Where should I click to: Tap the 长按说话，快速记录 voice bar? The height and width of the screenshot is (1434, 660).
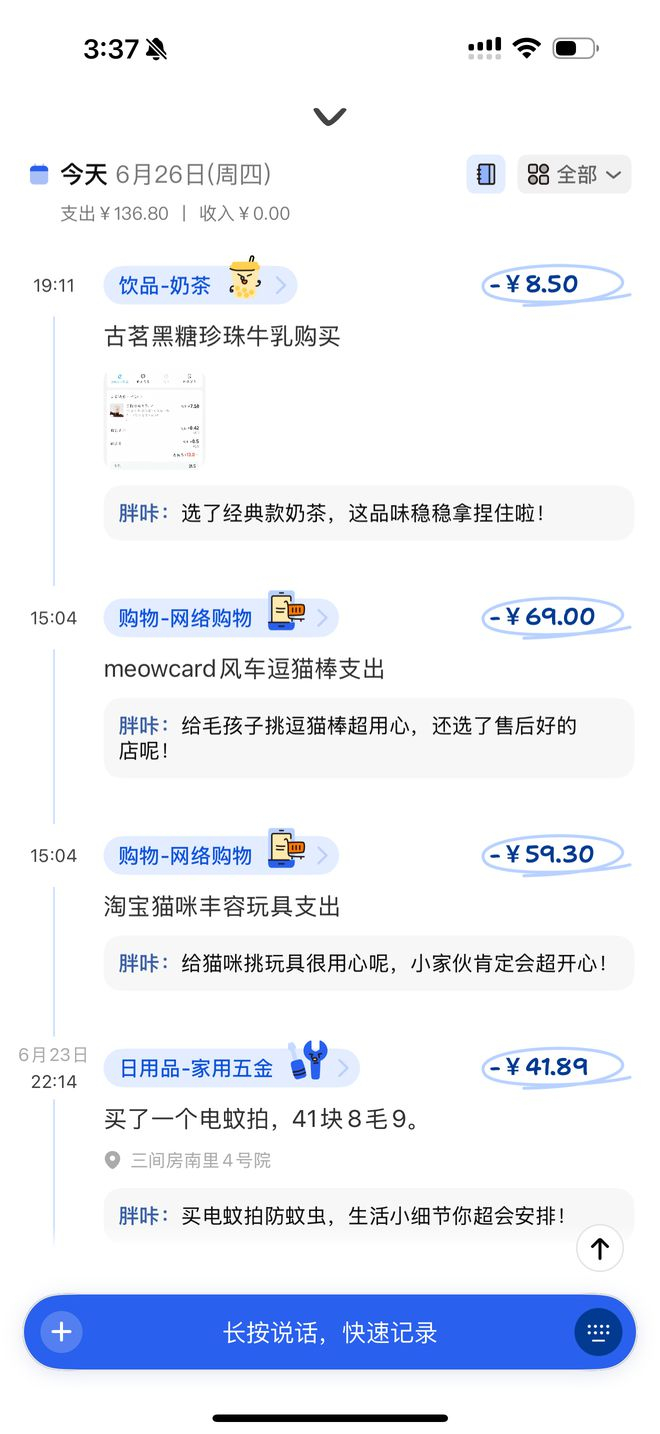pos(330,1332)
